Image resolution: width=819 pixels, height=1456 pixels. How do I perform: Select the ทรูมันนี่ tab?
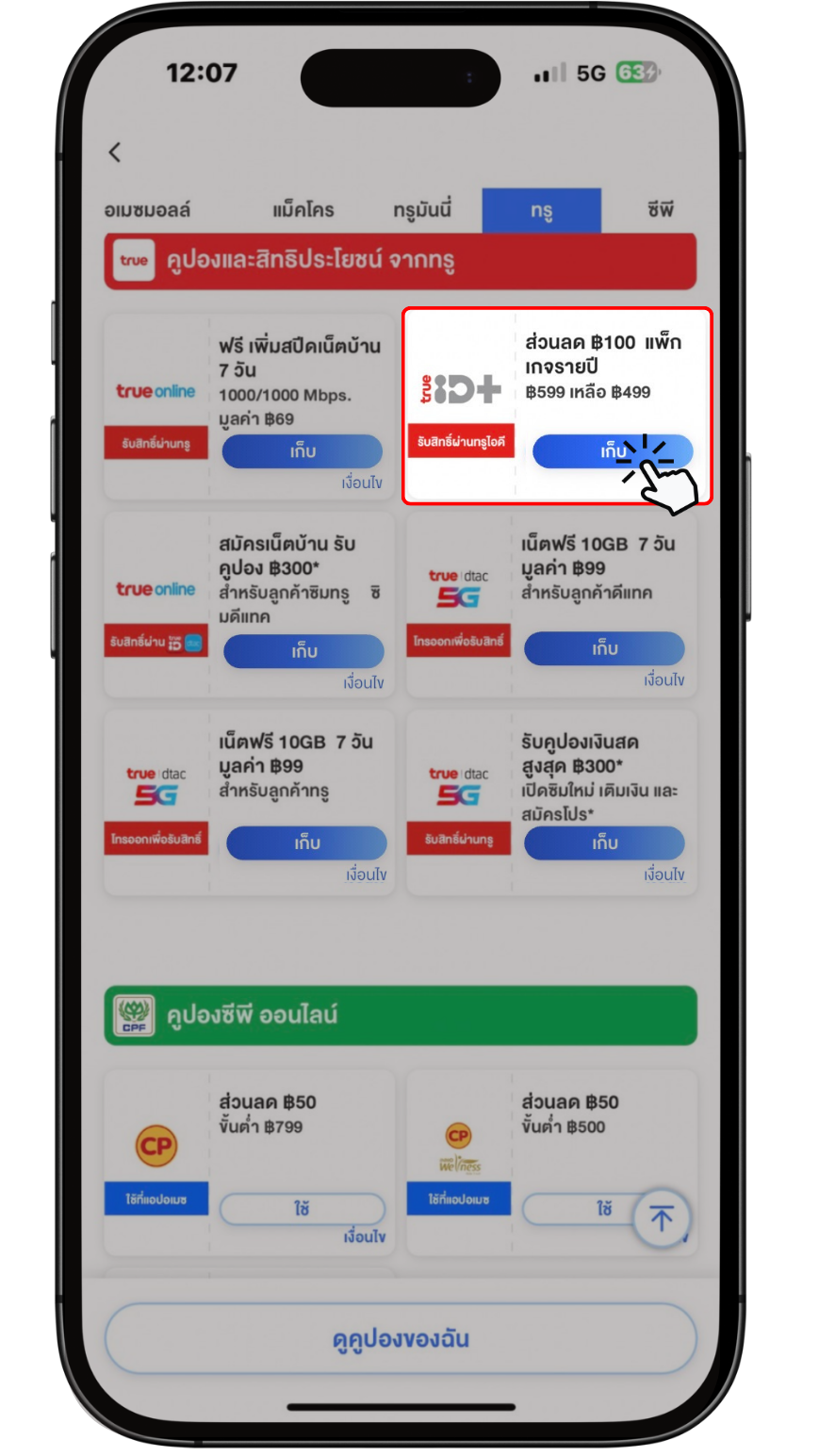point(423,209)
